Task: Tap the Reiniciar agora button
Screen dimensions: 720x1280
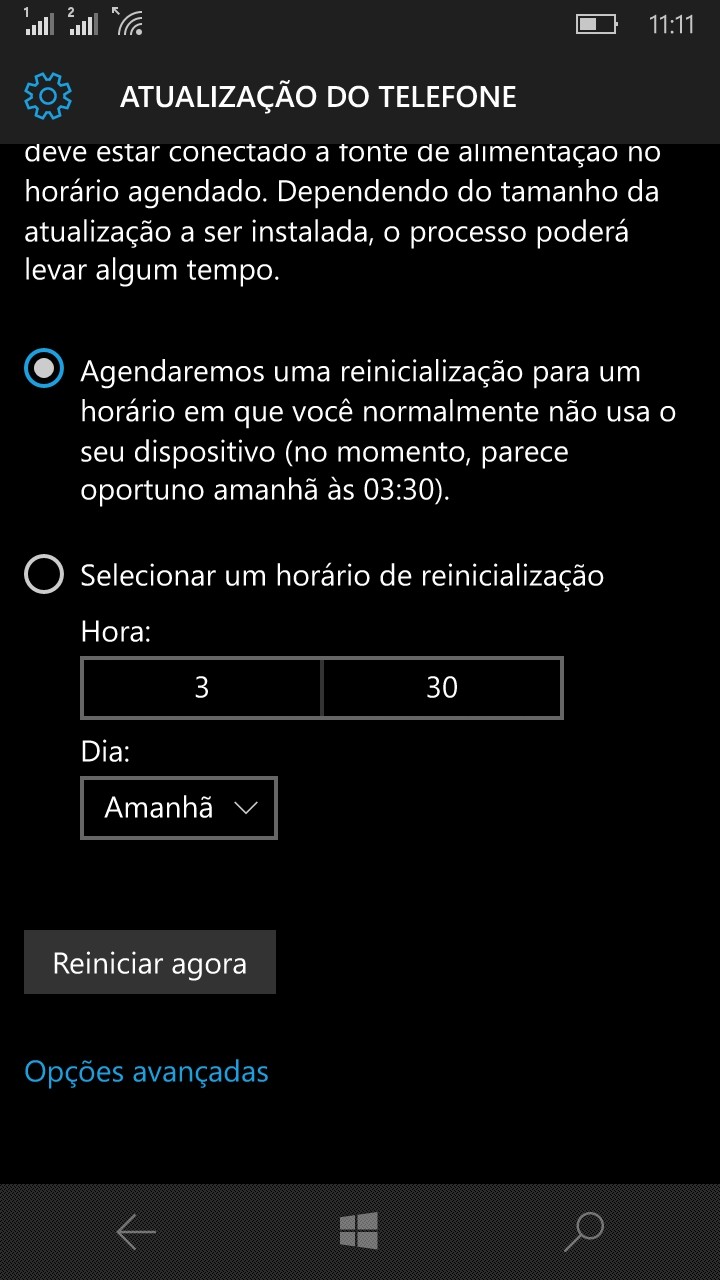Action: click(x=150, y=962)
